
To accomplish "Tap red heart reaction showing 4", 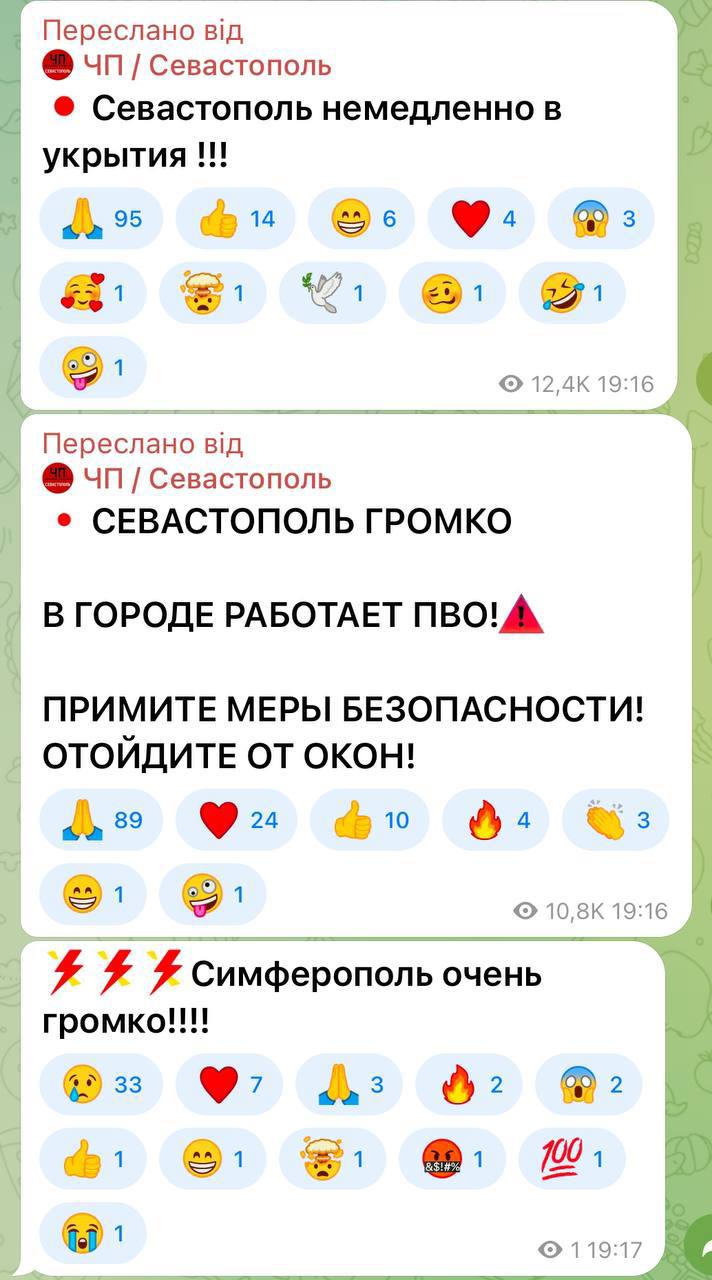I will tap(481, 218).
